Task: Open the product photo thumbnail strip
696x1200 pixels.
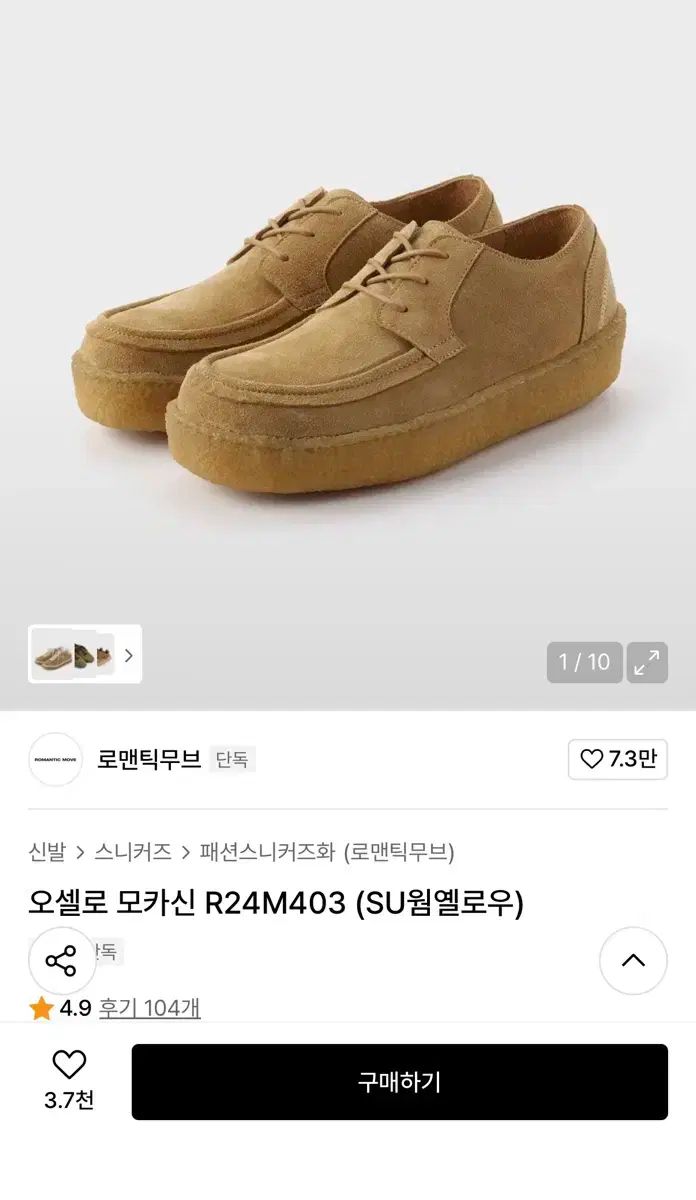Action: 85,654
